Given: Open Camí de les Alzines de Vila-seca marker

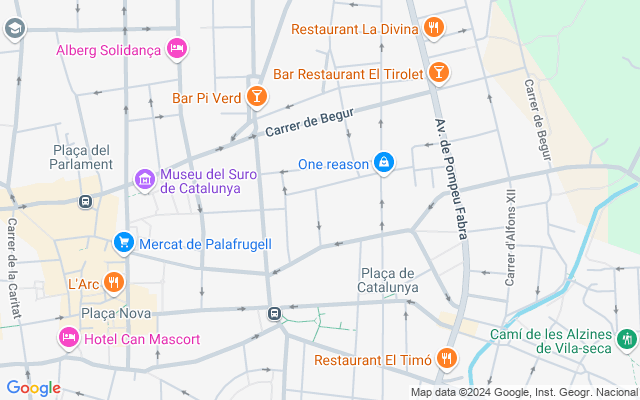Looking at the screenshot, I should coord(628,340).
